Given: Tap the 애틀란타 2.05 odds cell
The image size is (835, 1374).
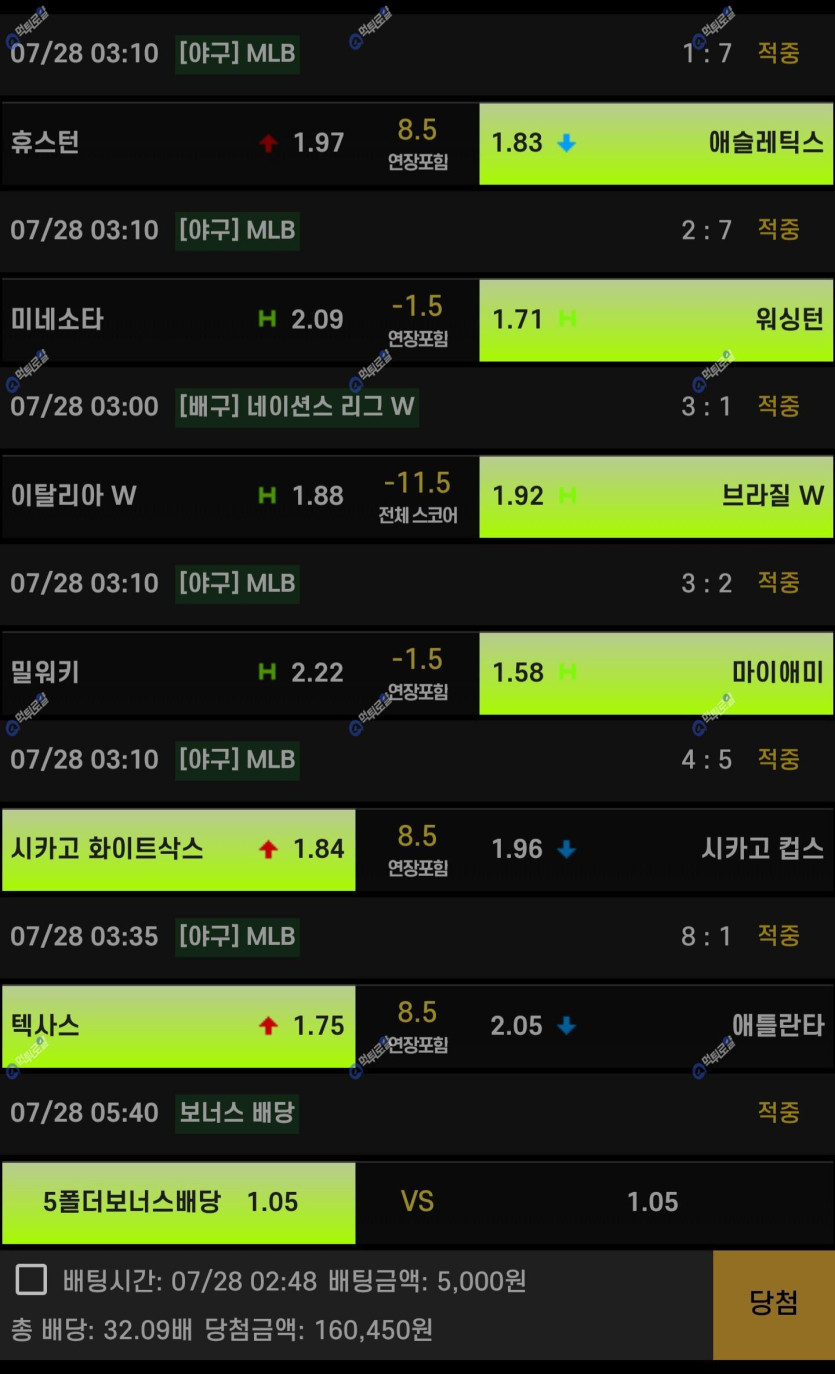Looking at the screenshot, I should tap(656, 1026).
